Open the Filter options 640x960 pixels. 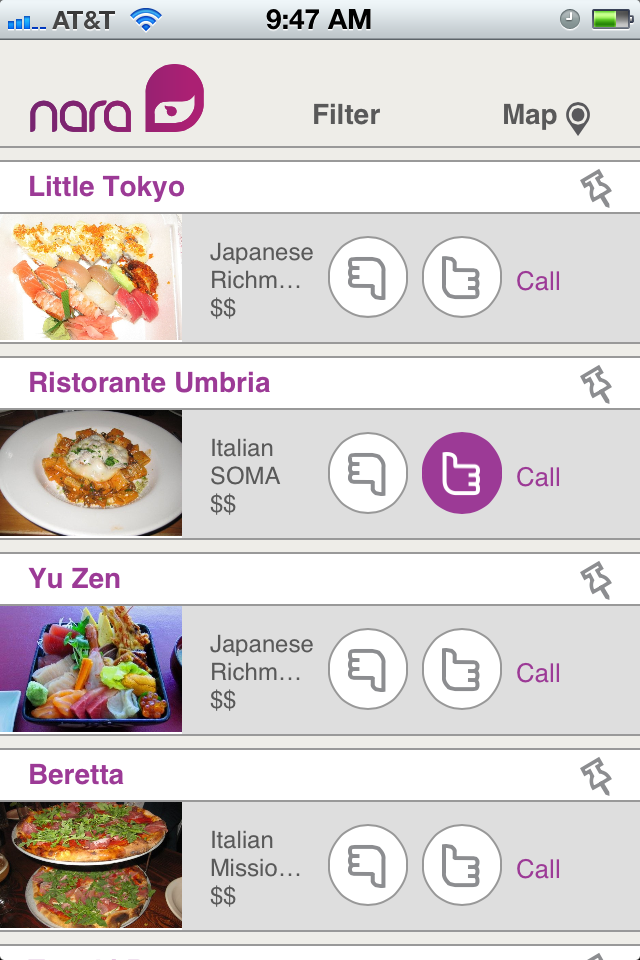pos(346,115)
